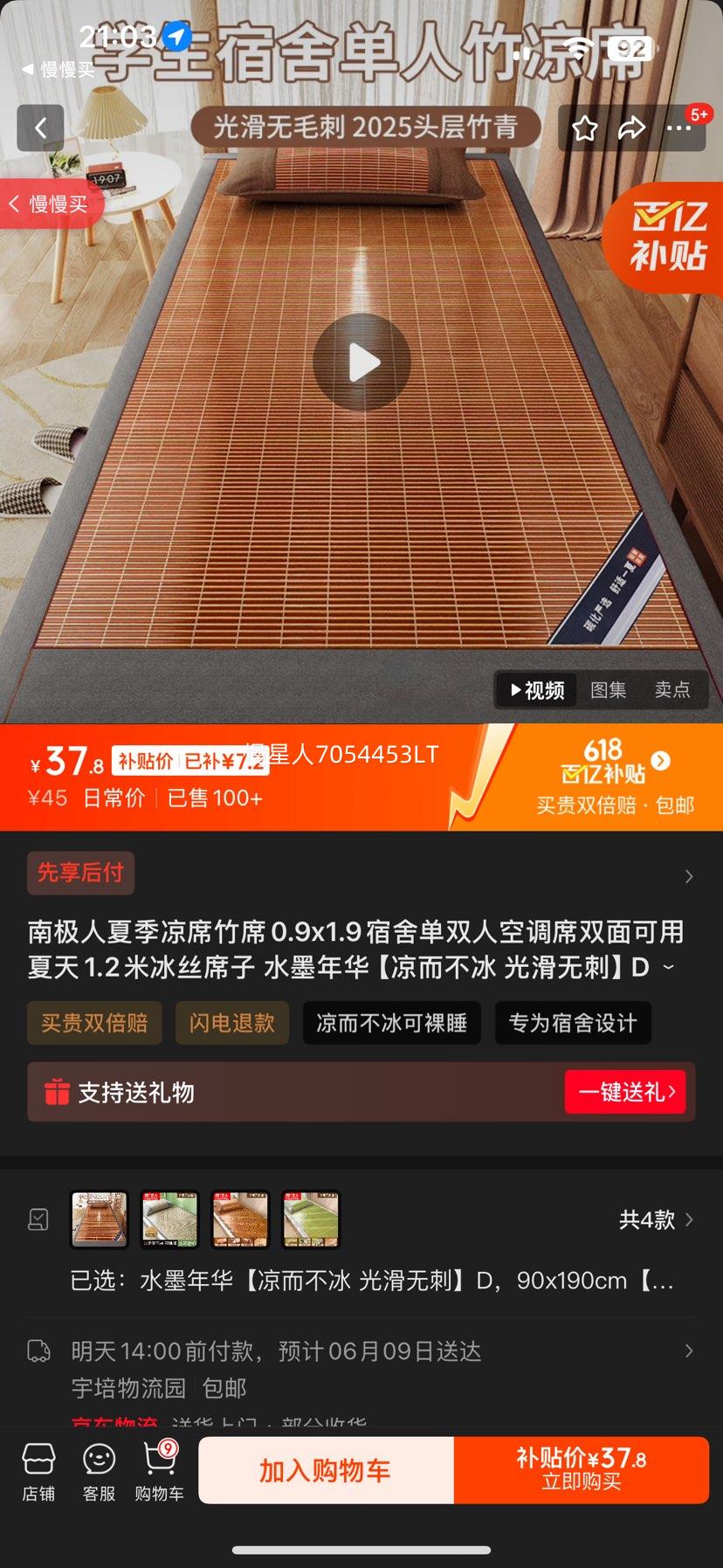Play the product video
723x1568 pixels.
tap(361, 363)
